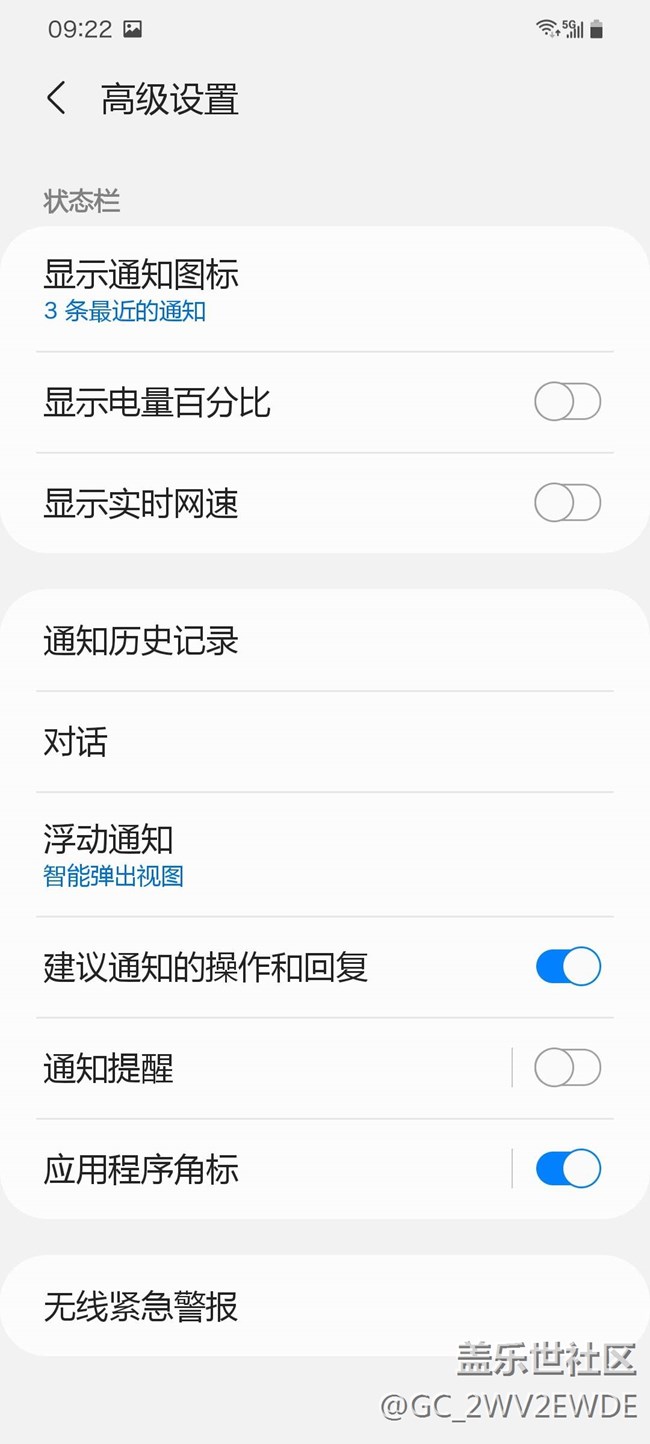Image resolution: width=650 pixels, height=1444 pixels.
Task: Open 无线紧急警报
Action: click(324, 1306)
